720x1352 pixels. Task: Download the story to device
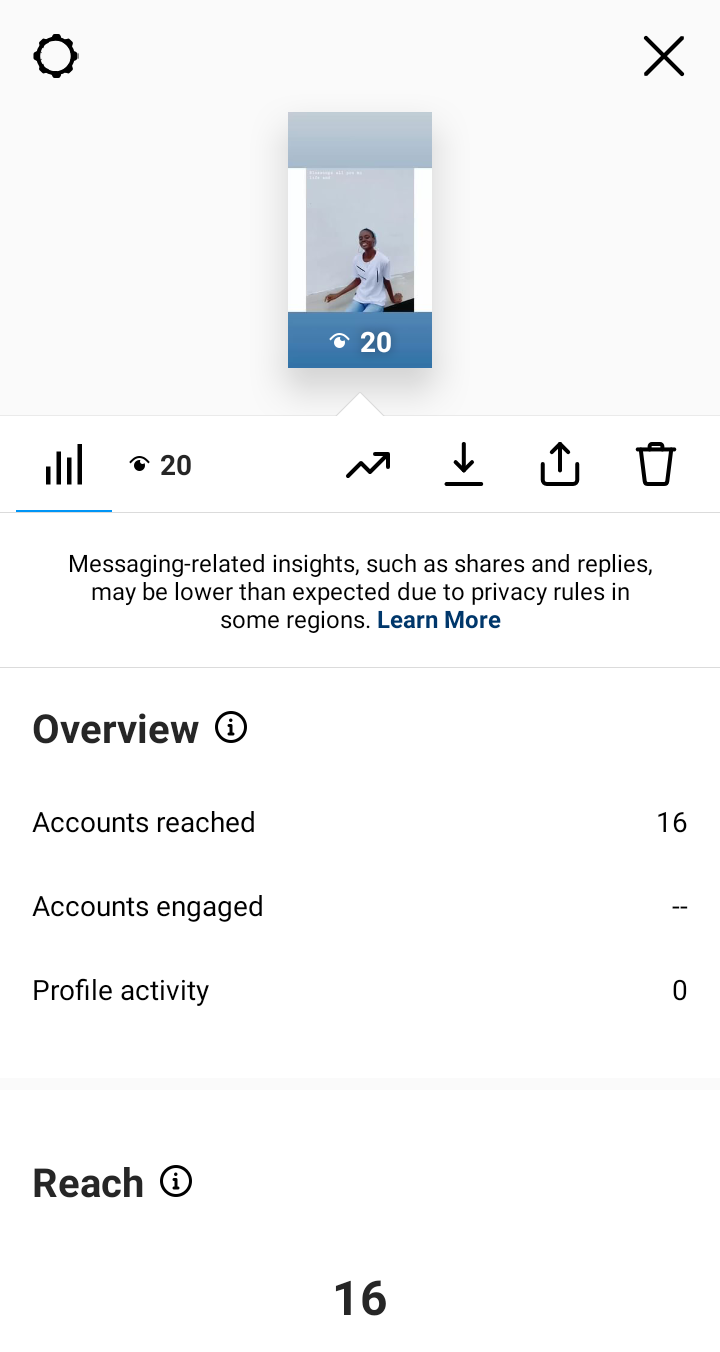click(x=464, y=466)
